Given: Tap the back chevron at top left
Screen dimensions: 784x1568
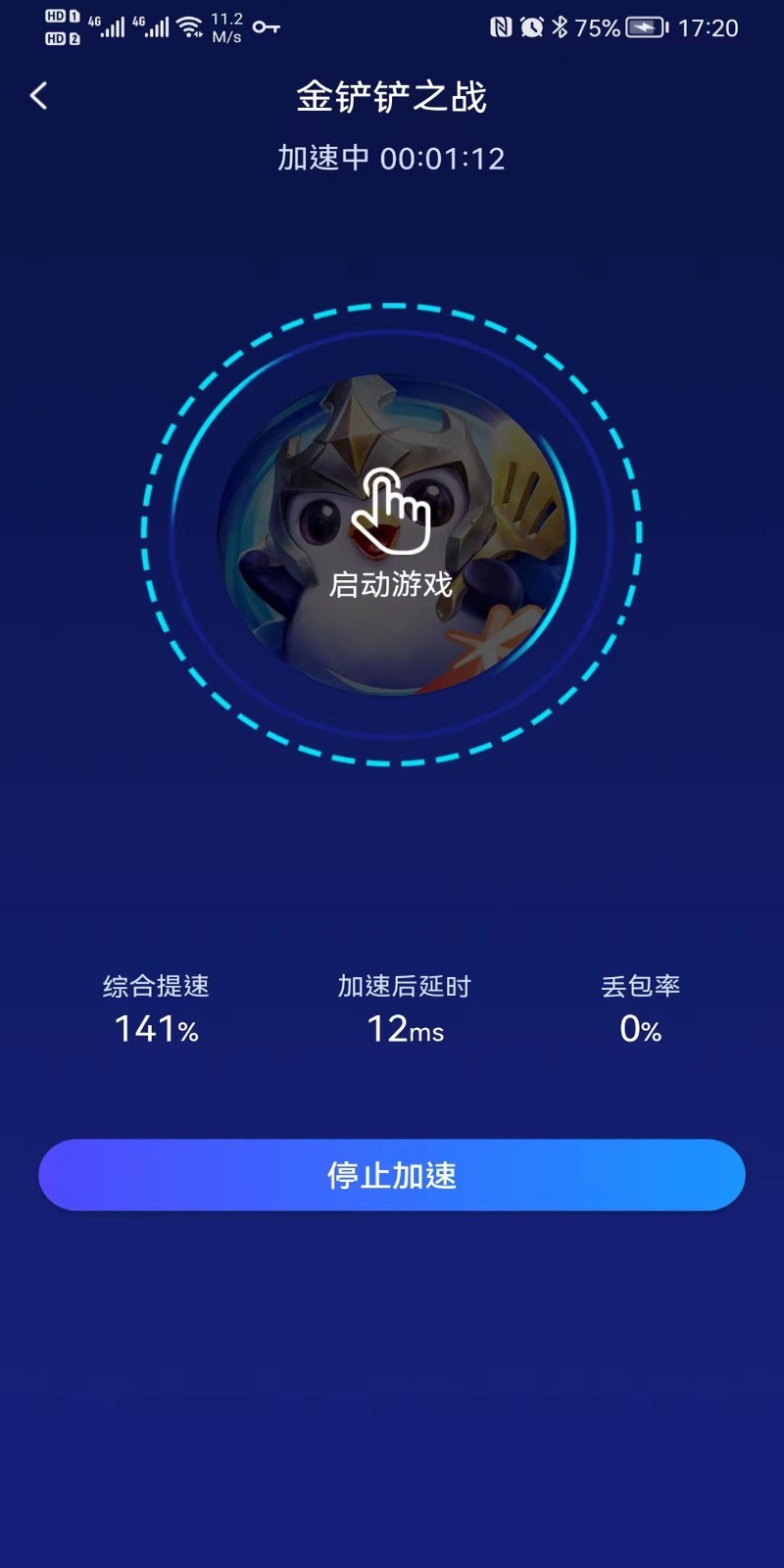Looking at the screenshot, I should pos(39,95).
